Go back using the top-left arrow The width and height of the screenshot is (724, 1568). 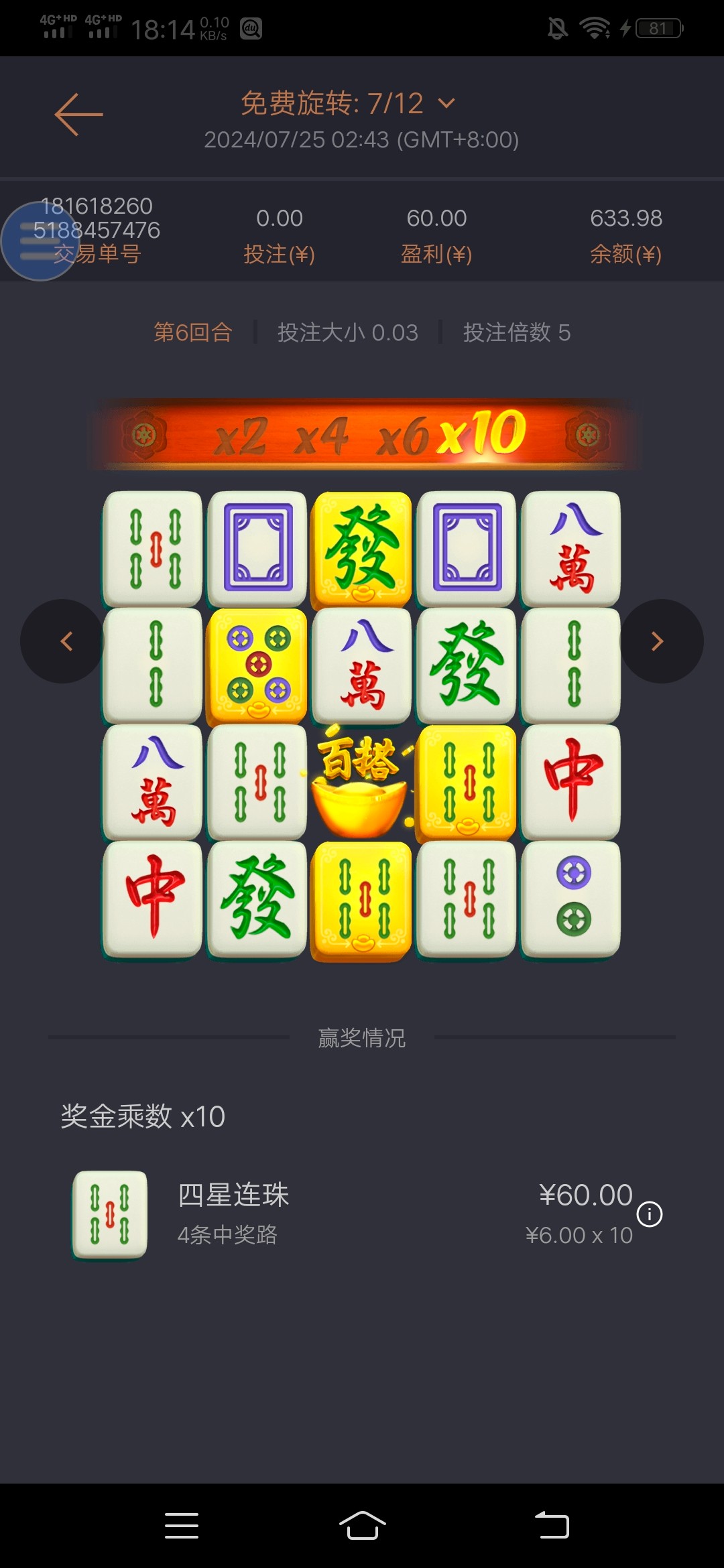click(x=78, y=115)
